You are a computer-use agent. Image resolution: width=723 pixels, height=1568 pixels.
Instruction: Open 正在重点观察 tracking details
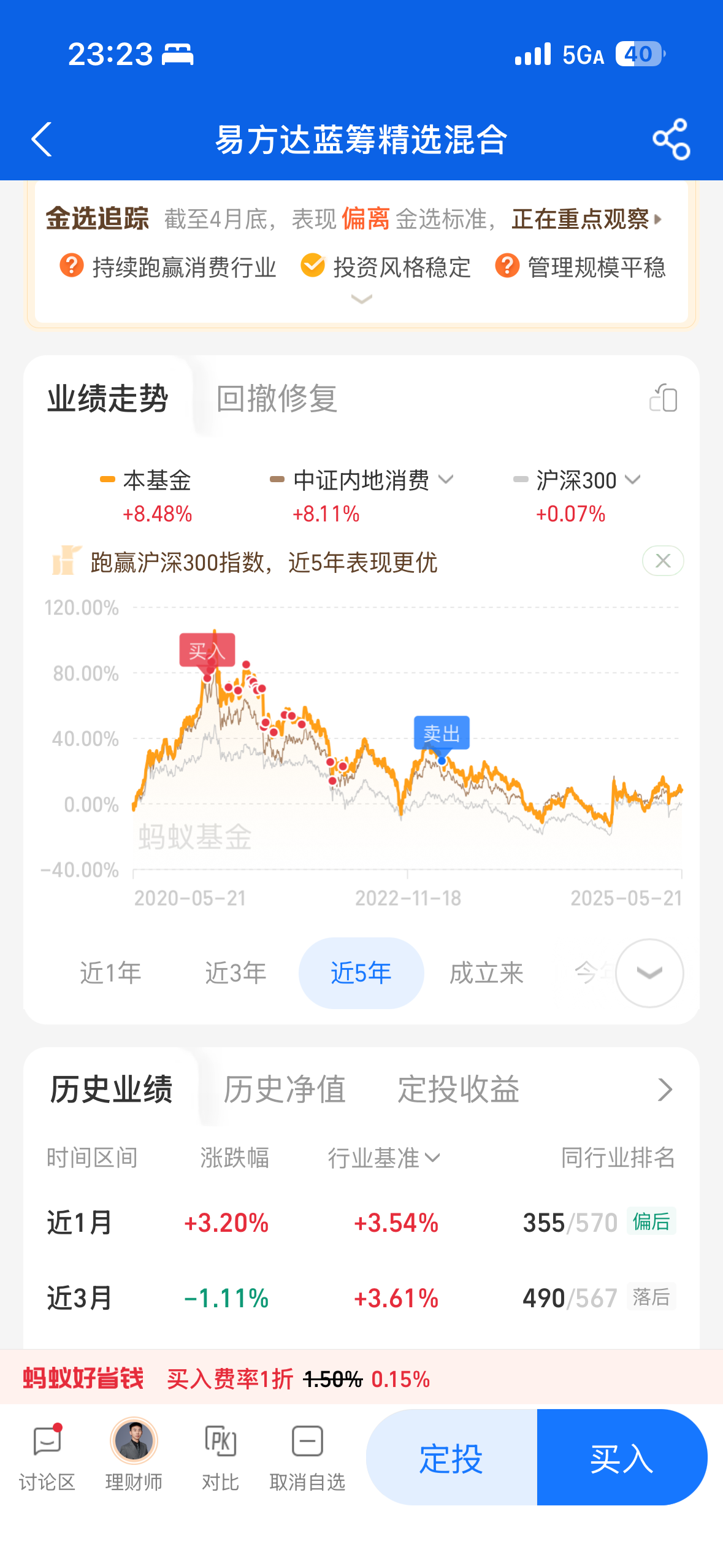click(x=586, y=219)
